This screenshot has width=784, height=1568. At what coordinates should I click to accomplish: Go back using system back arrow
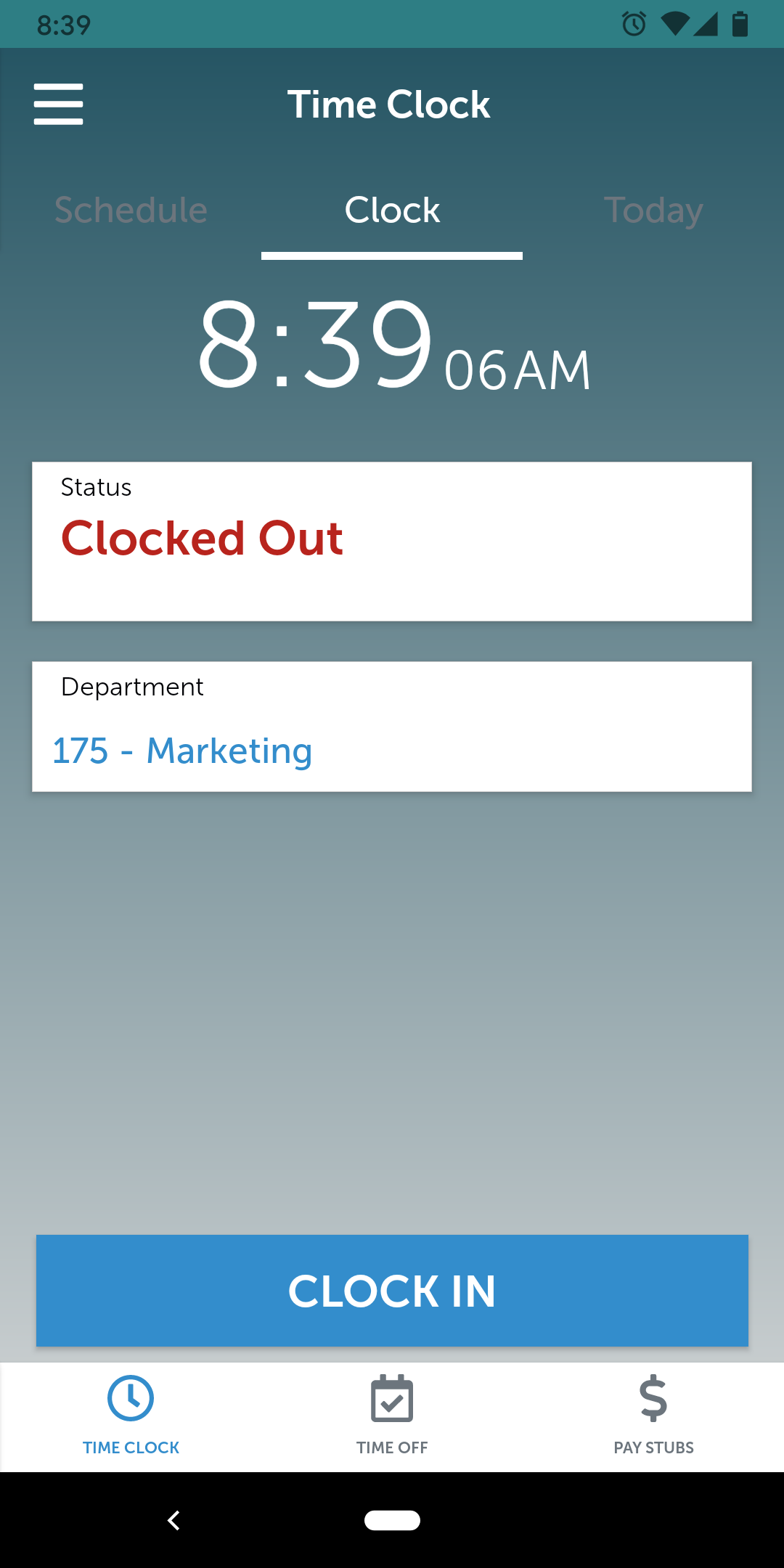tap(173, 1520)
